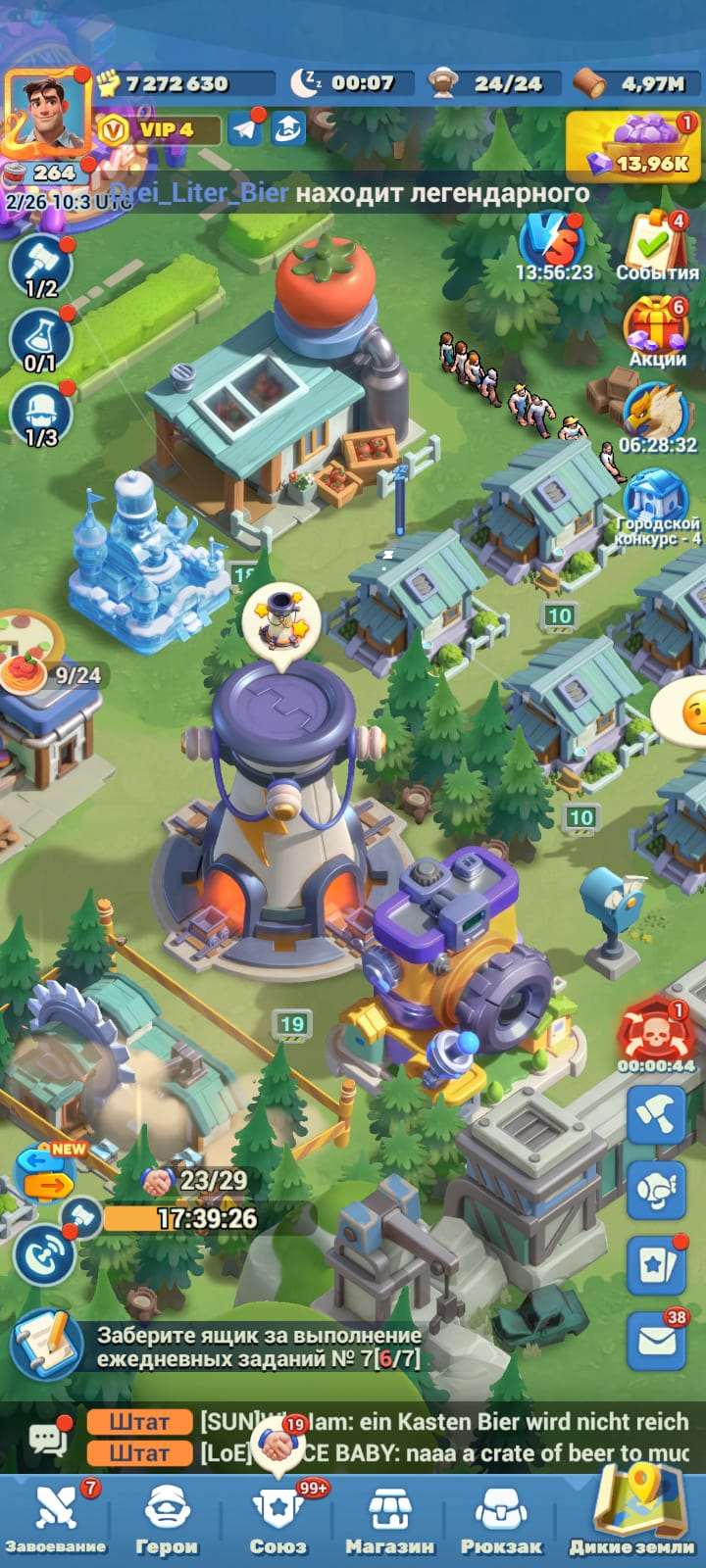Image resolution: width=706 pixels, height=1568 pixels.
Task: Open Городской конкурс event
Action: pyautogui.click(x=655, y=502)
